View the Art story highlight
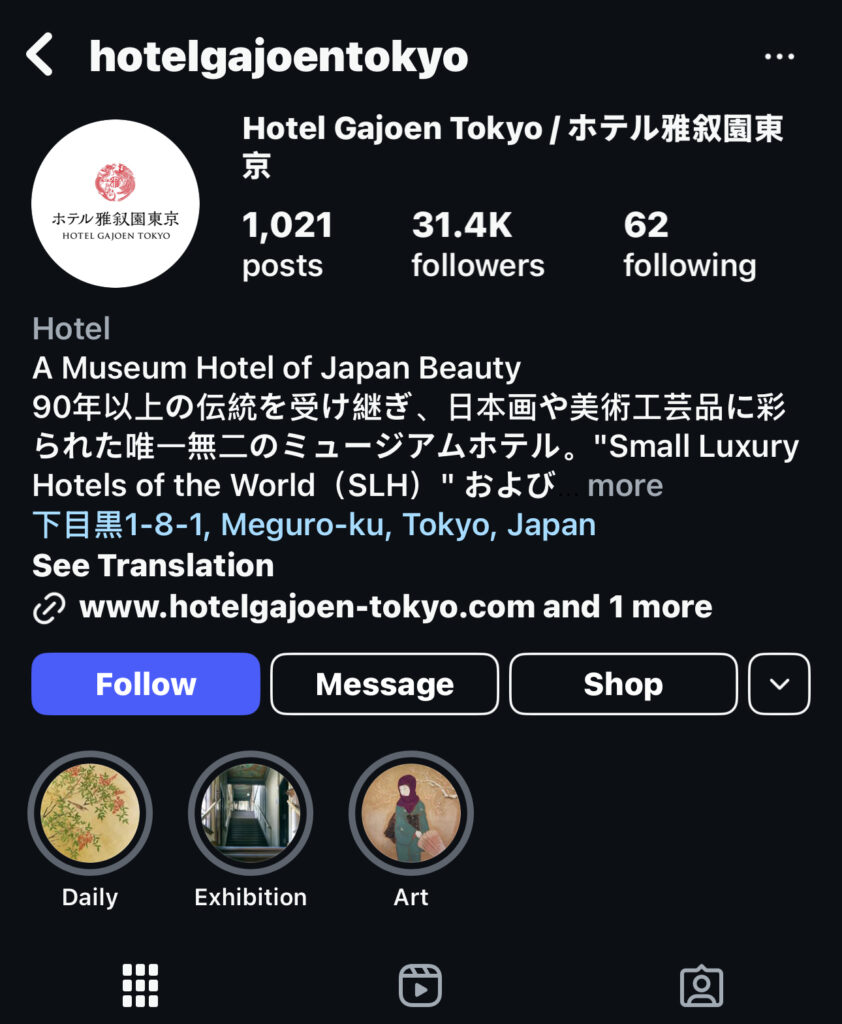The height and width of the screenshot is (1024, 842). (x=411, y=814)
